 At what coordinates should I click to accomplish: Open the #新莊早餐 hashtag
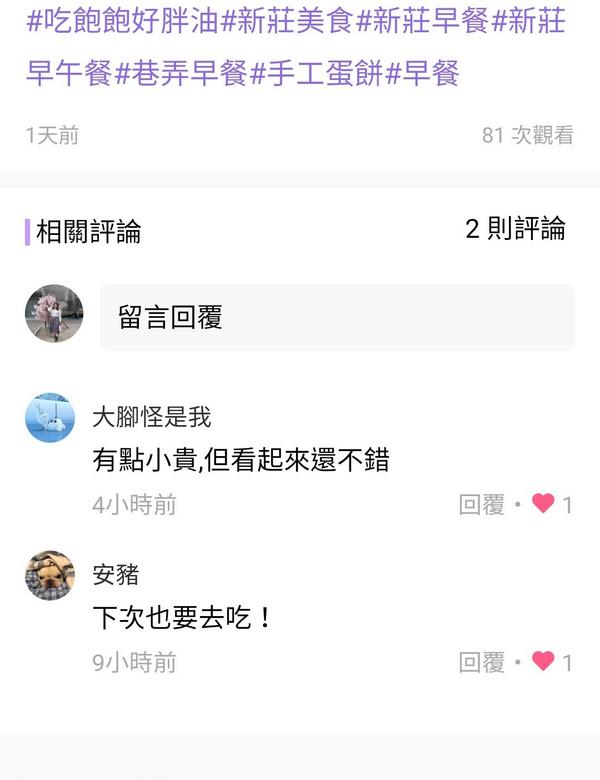(424, 21)
